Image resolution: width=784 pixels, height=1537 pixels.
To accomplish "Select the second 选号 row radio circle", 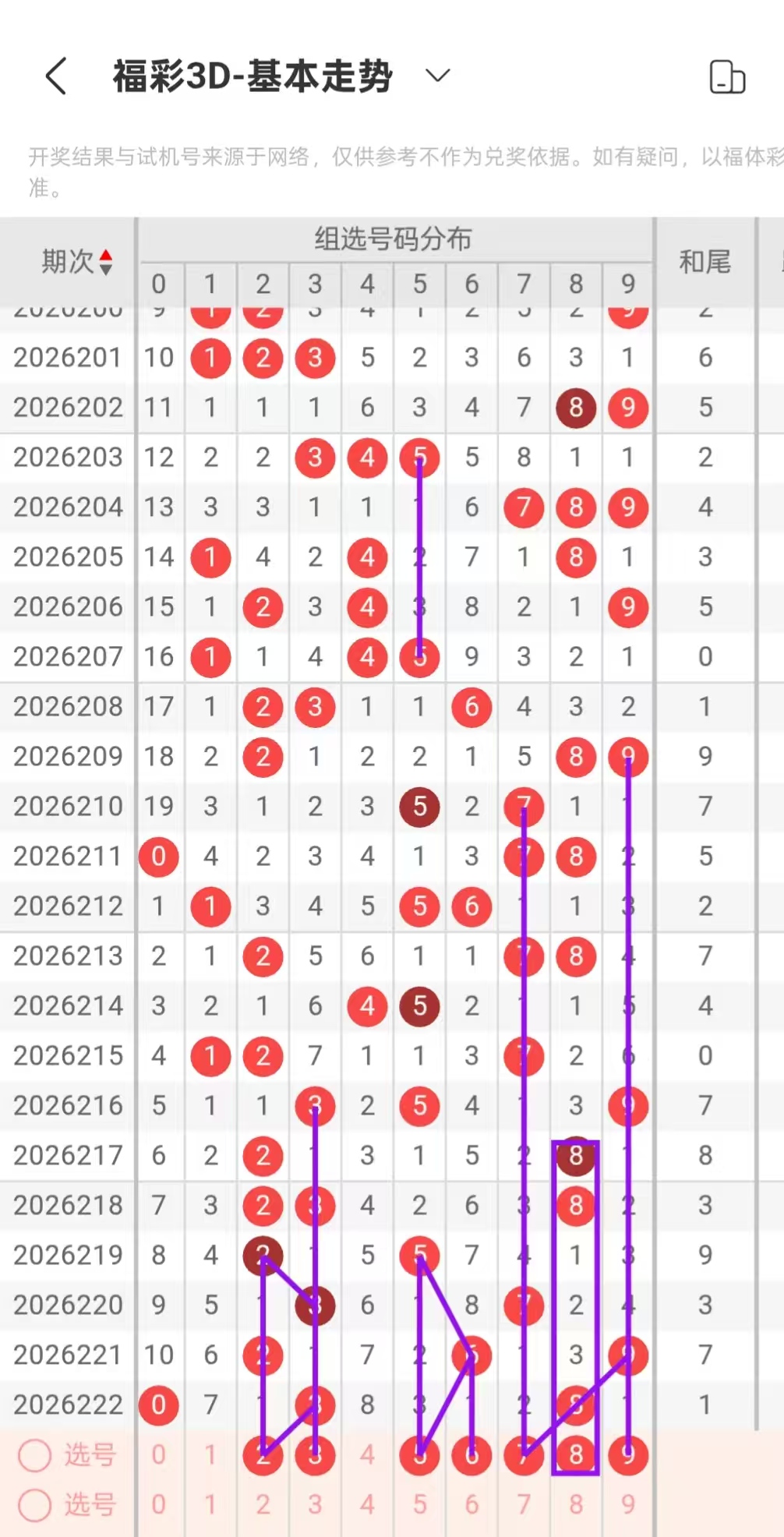I will coord(35,1504).
